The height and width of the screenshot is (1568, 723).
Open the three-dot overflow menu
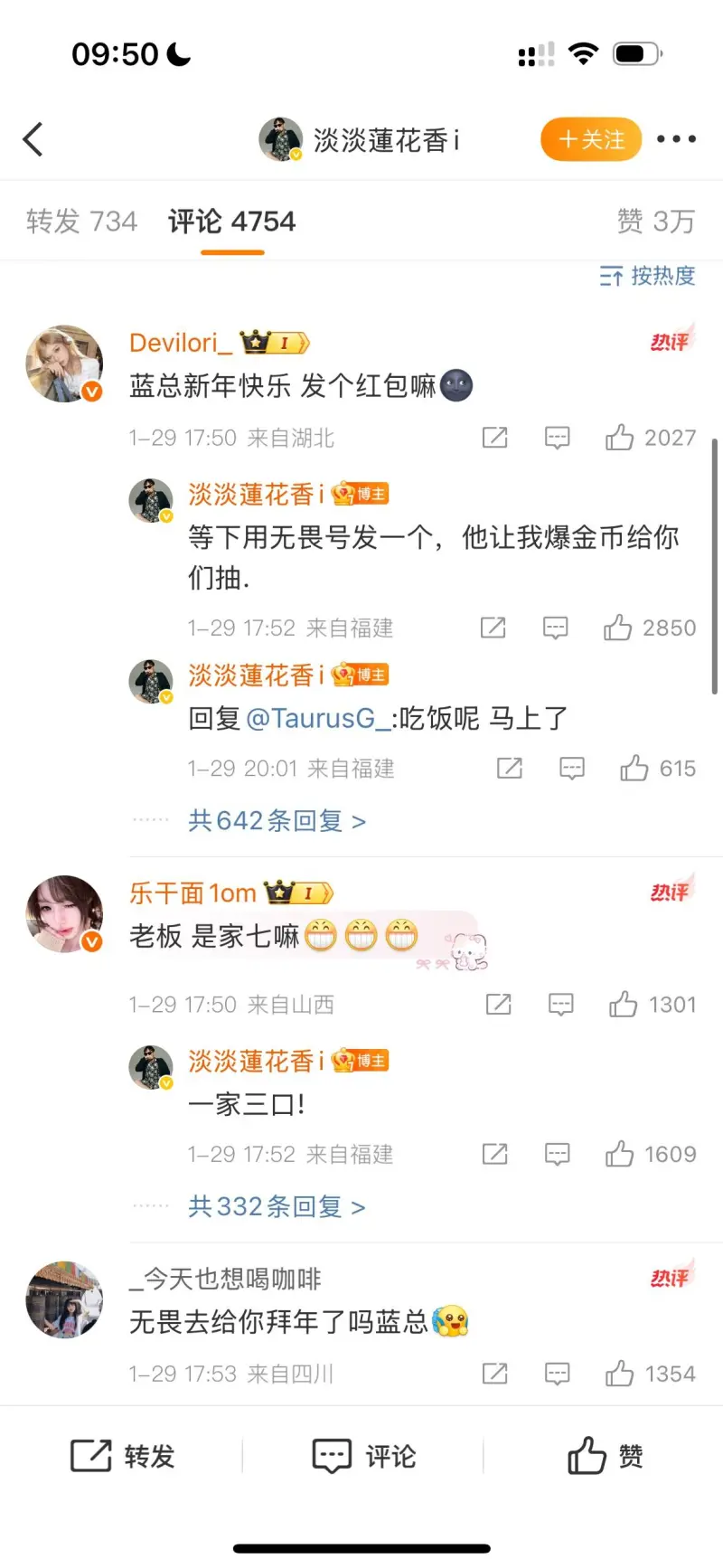coord(676,139)
